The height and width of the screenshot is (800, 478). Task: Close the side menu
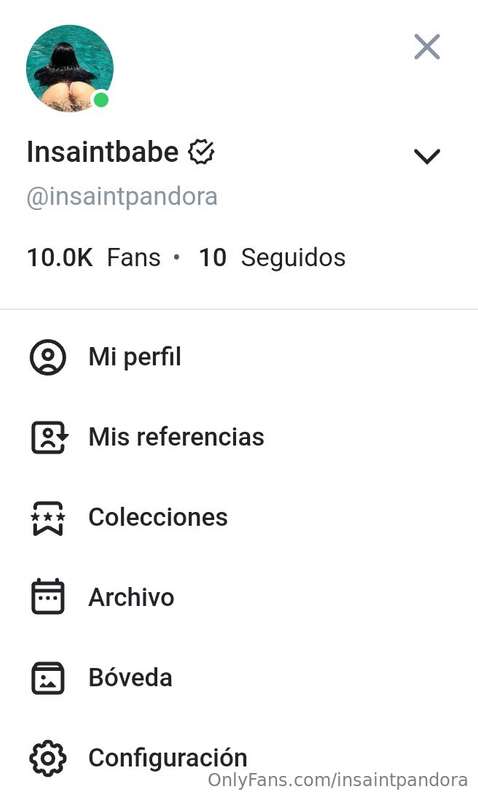tap(427, 47)
